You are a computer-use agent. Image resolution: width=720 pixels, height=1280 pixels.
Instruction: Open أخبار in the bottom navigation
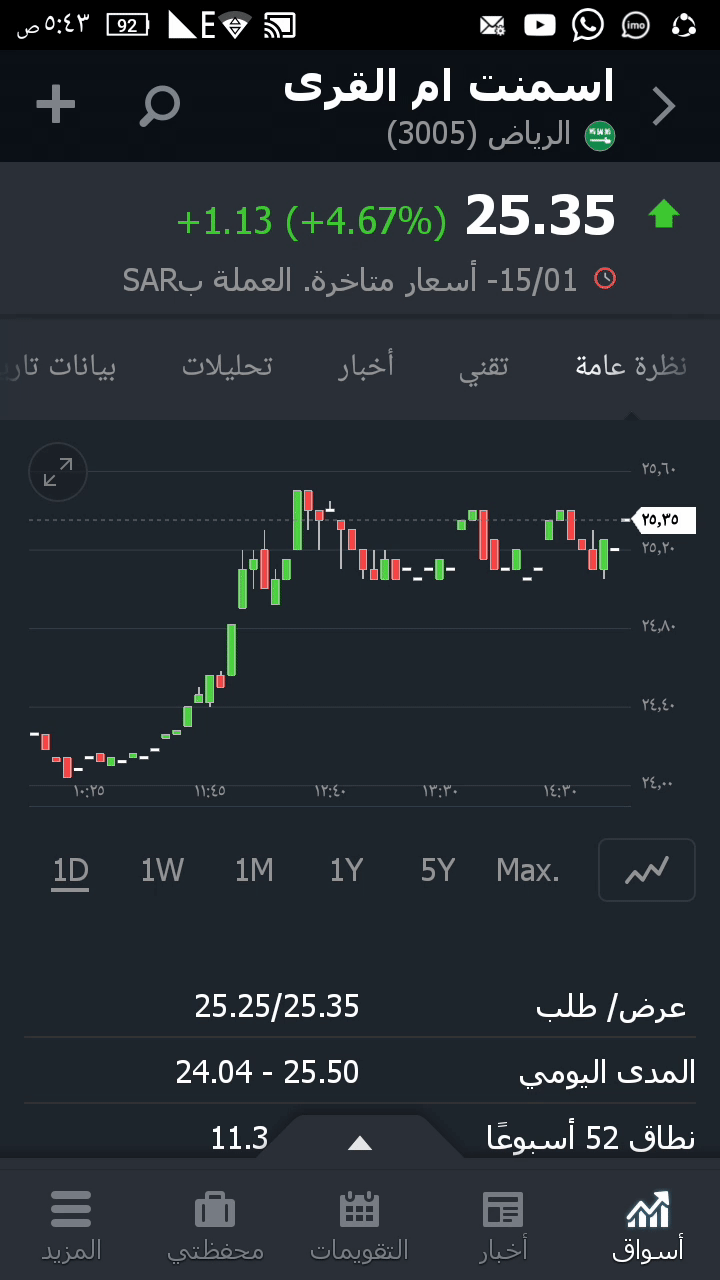pyautogui.click(x=503, y=1226)
